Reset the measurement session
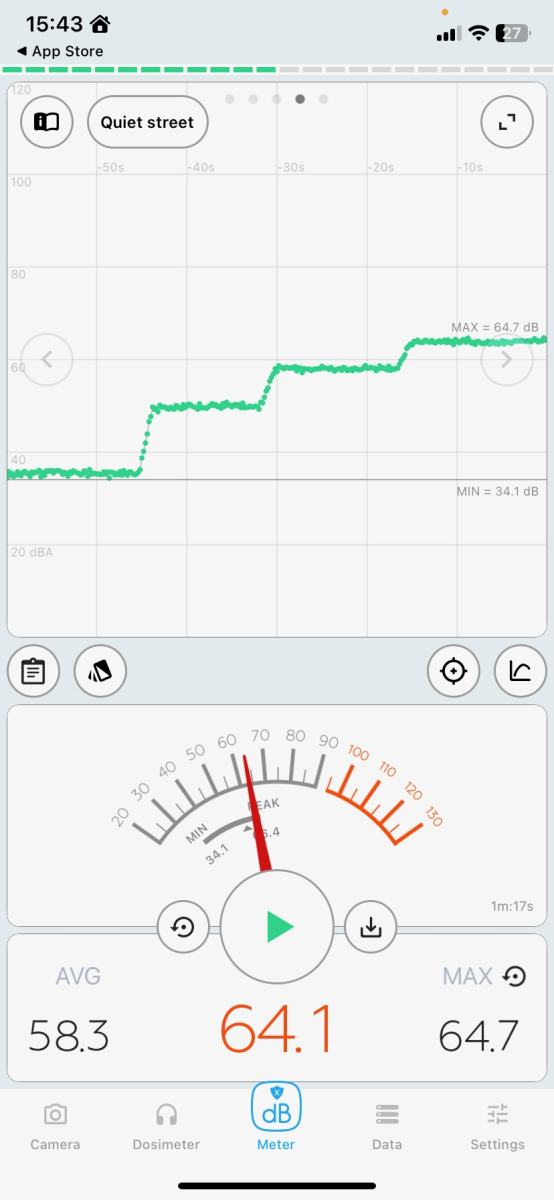The height and width of the screenshot is (1200, 554). [183, 927]
